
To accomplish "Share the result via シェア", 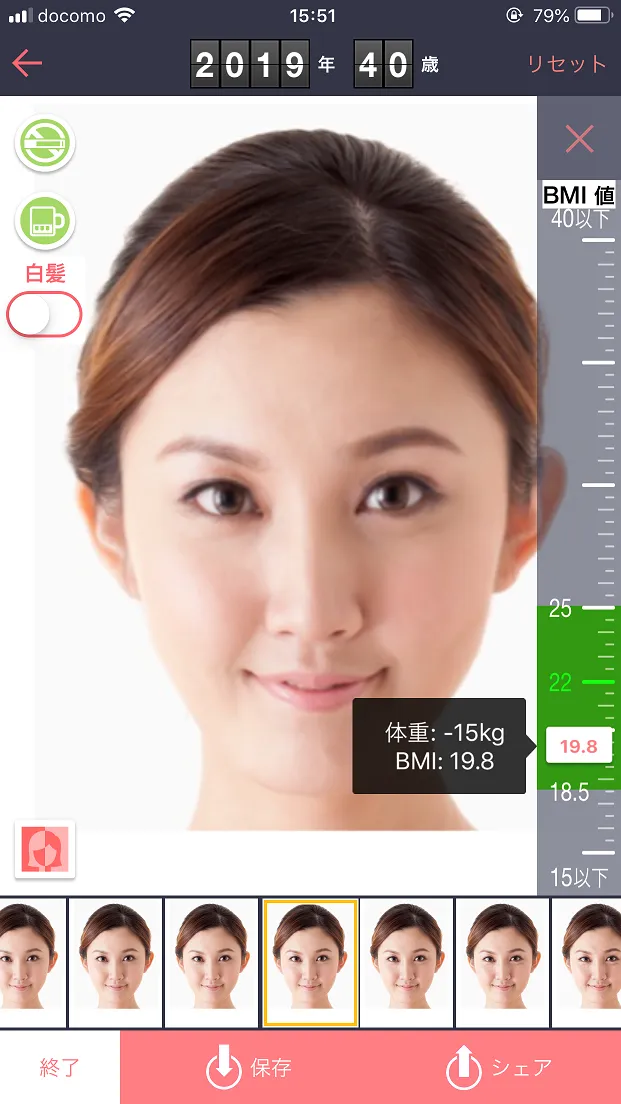I will [498, 1068].
